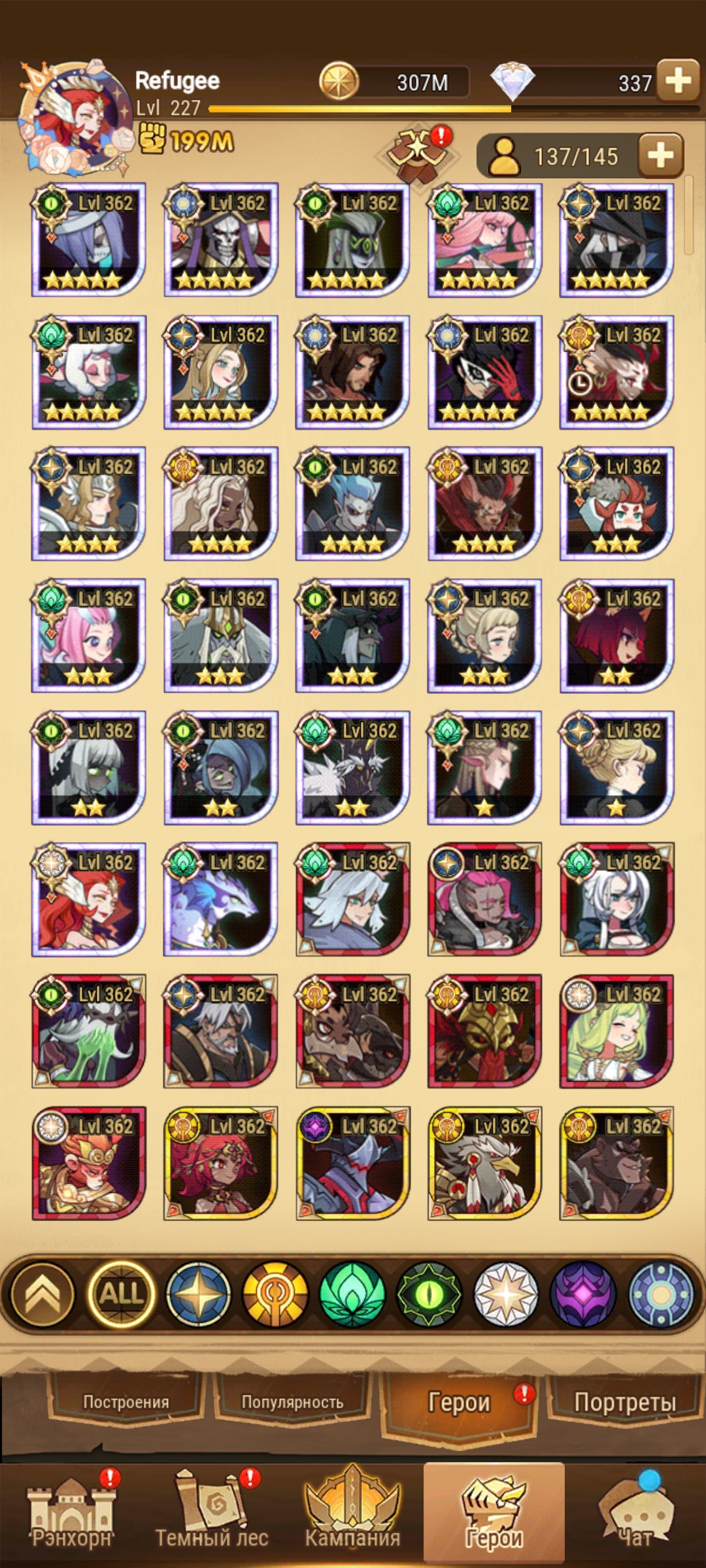The image size is (706, 1568).
Task: Filter heroes by green leaf faction
Action: coord(352,1294)
